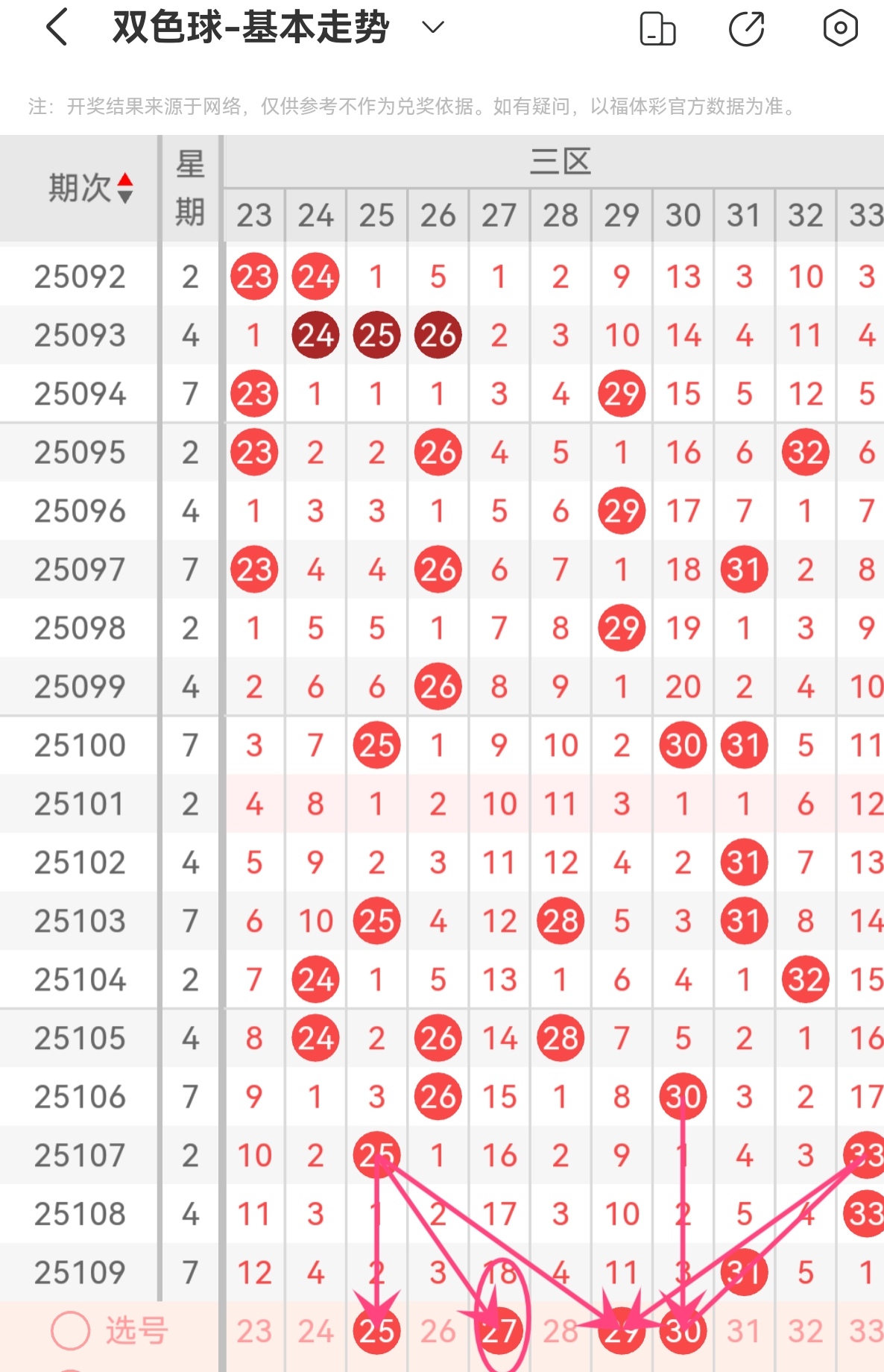The width and height of the screenshot is (884, 1372).
Task: Pick number 24 in the 选号 row
Action: [315, 1331]
